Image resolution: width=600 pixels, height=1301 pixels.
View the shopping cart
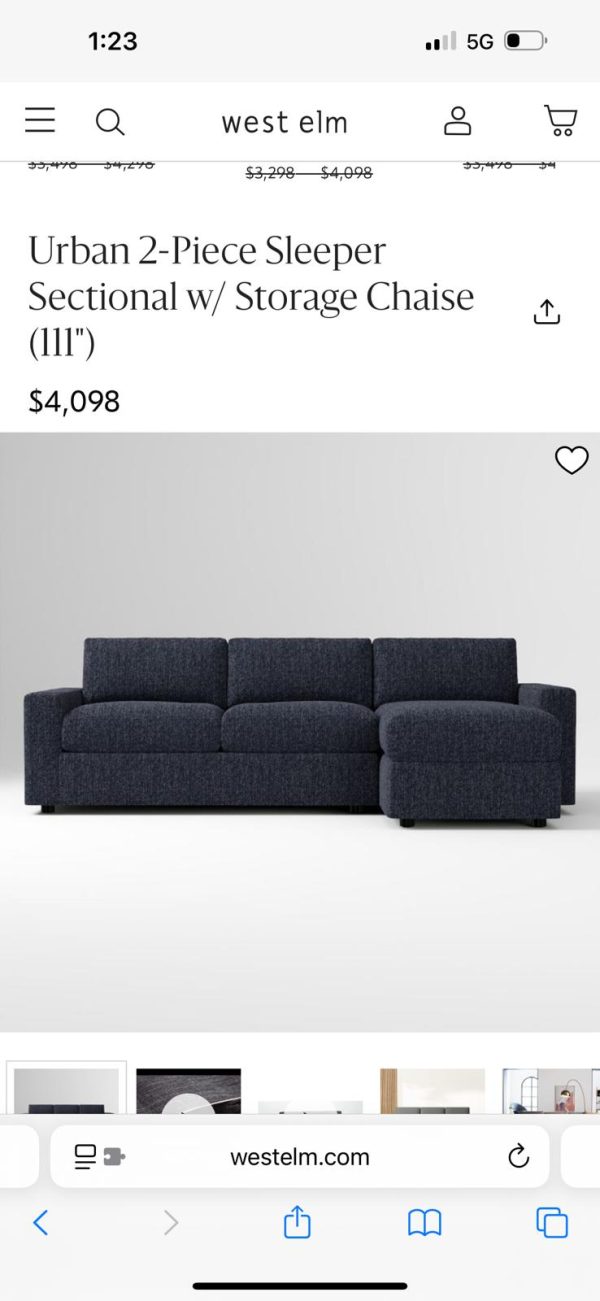tap(561, 121)
